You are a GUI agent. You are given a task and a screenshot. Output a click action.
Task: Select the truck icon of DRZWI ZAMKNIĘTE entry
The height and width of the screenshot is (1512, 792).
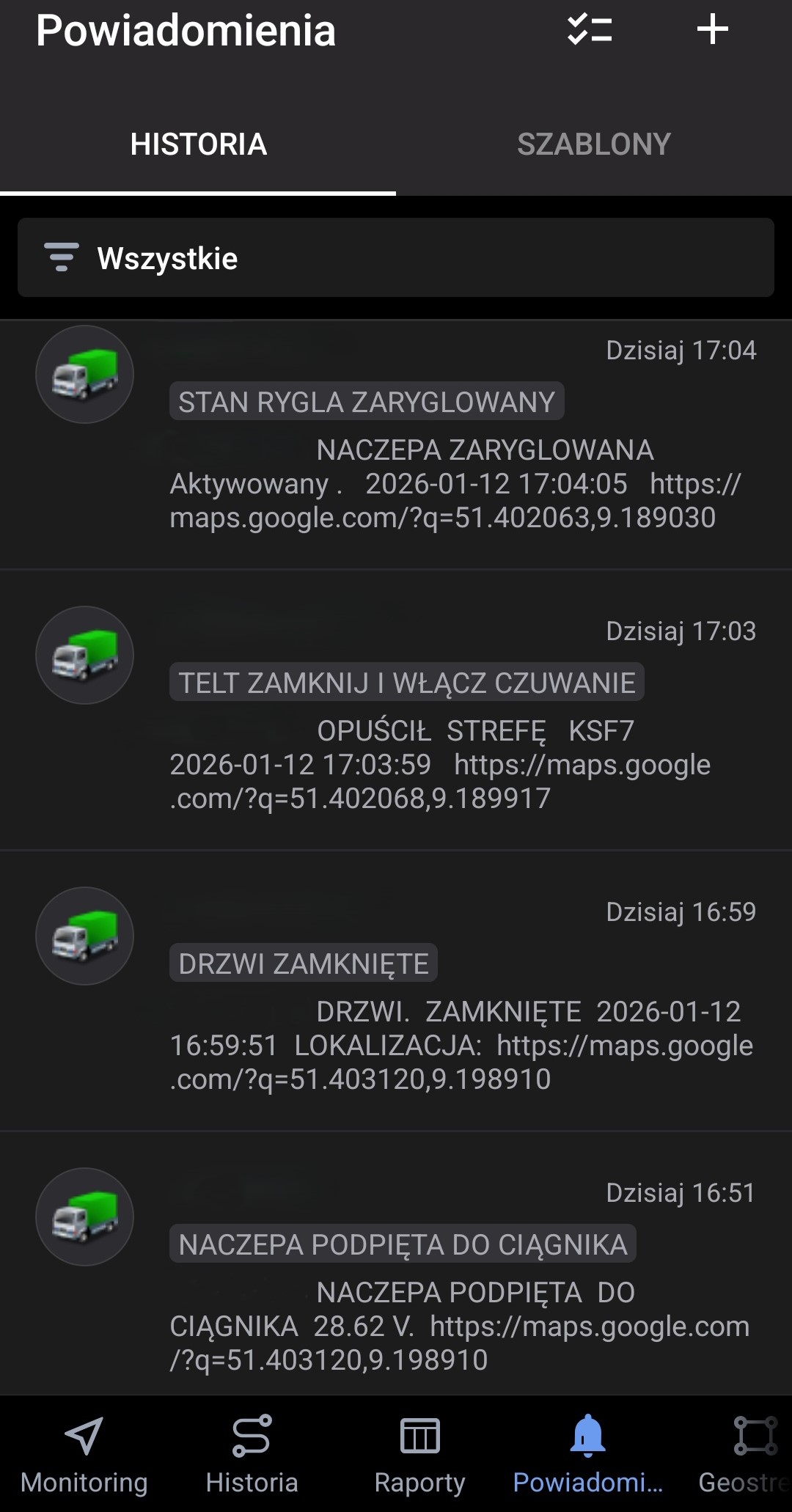[x=84, y=935]
